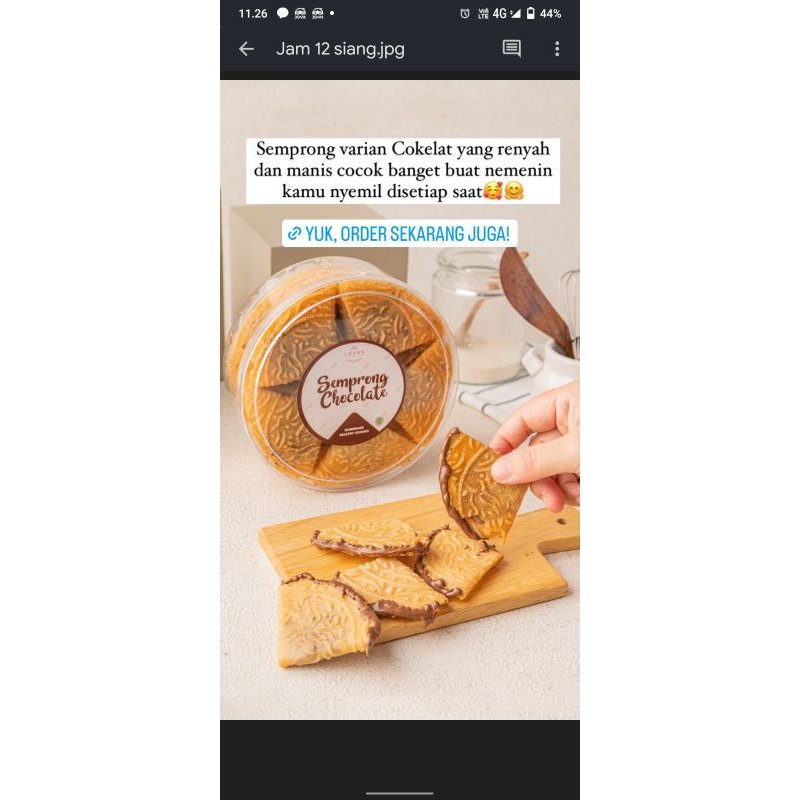The image size is (800, 800).
Task: Open the comments icon
Action: tap(511, 49)
